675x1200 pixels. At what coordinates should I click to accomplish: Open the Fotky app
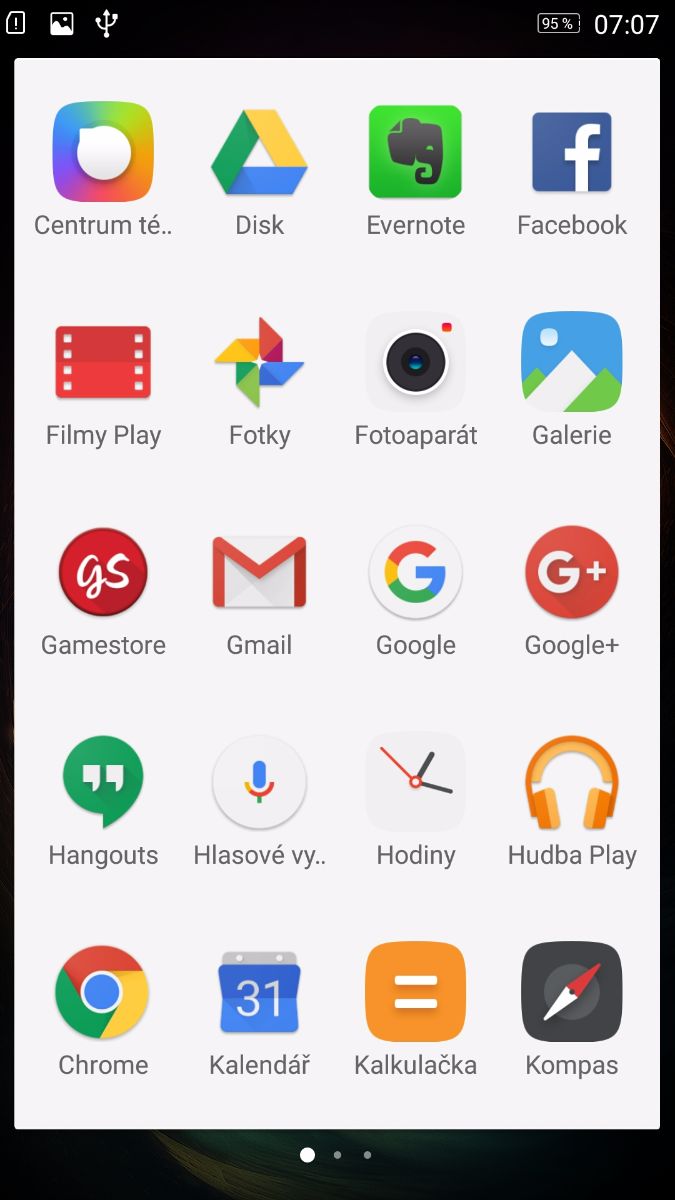(259, 362)
